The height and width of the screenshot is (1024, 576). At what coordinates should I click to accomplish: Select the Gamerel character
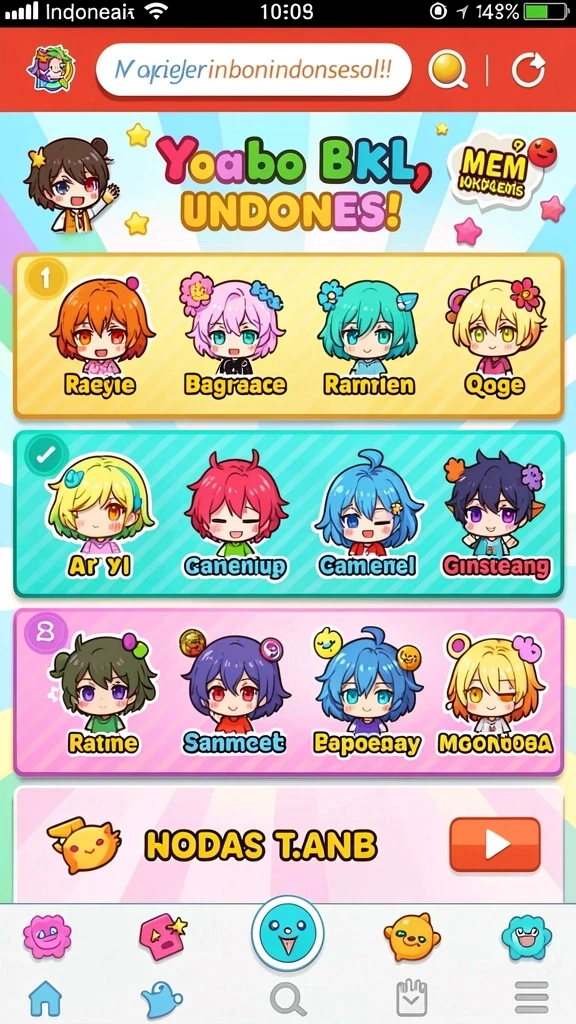coord(367,516)
